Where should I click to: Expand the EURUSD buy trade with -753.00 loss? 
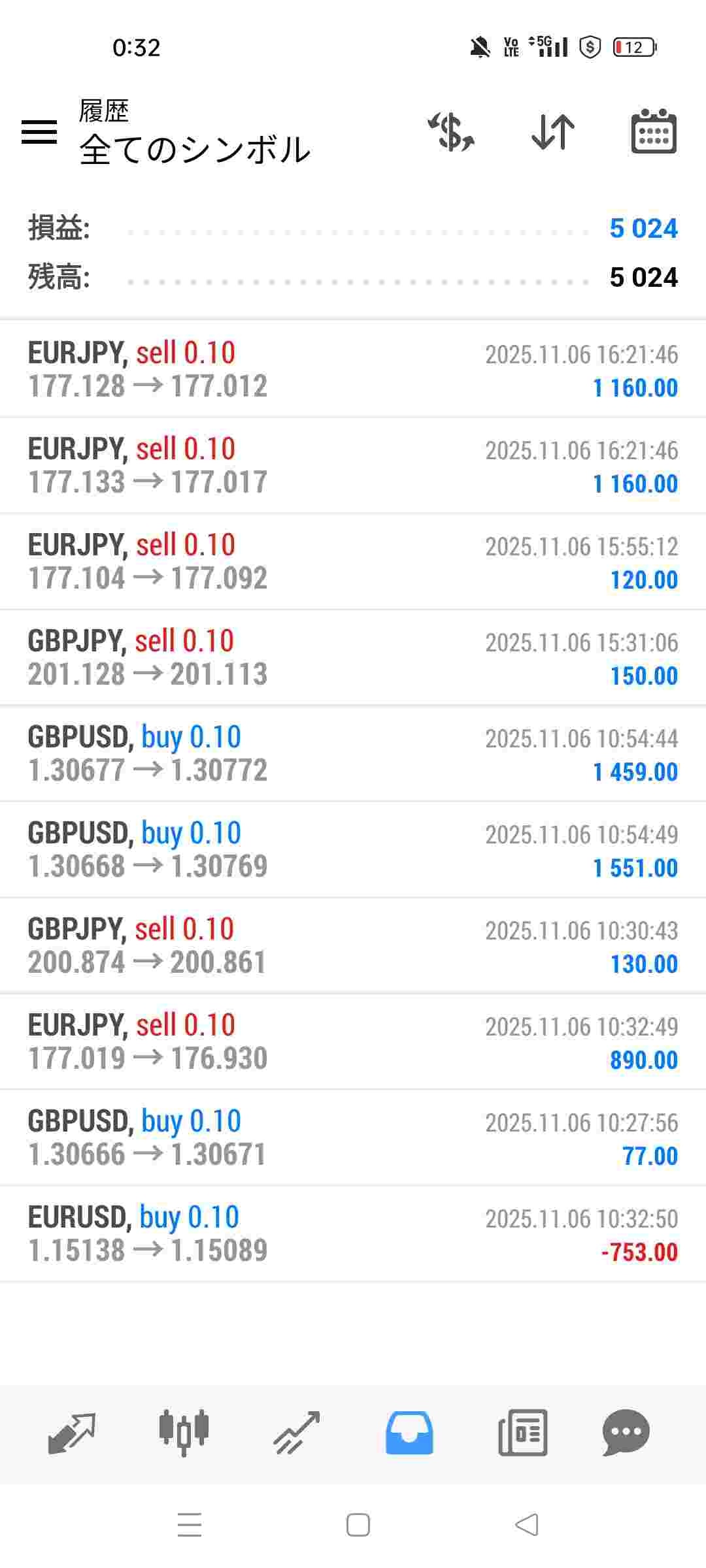[353, 1234]
